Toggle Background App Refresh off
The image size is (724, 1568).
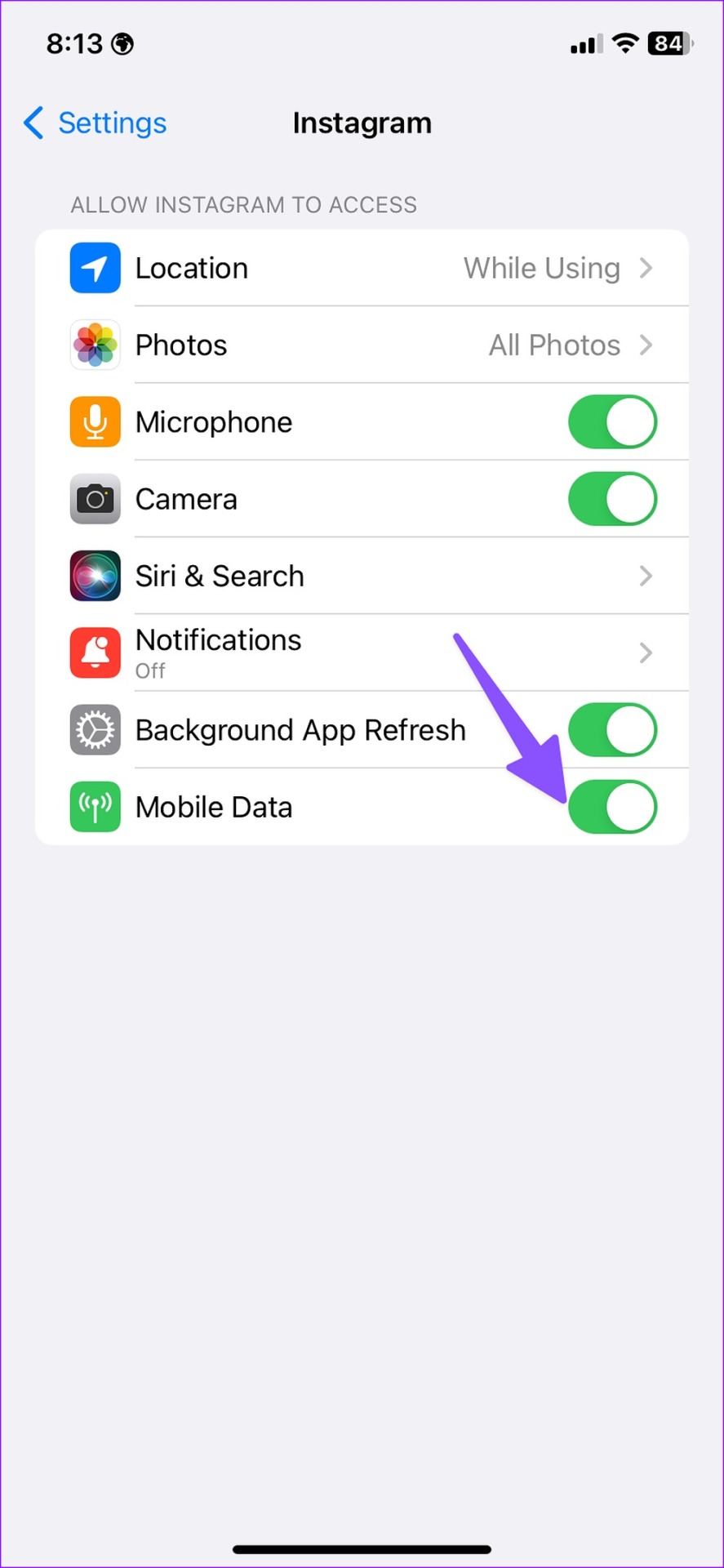pyautogui.click(x=612, y=730)
